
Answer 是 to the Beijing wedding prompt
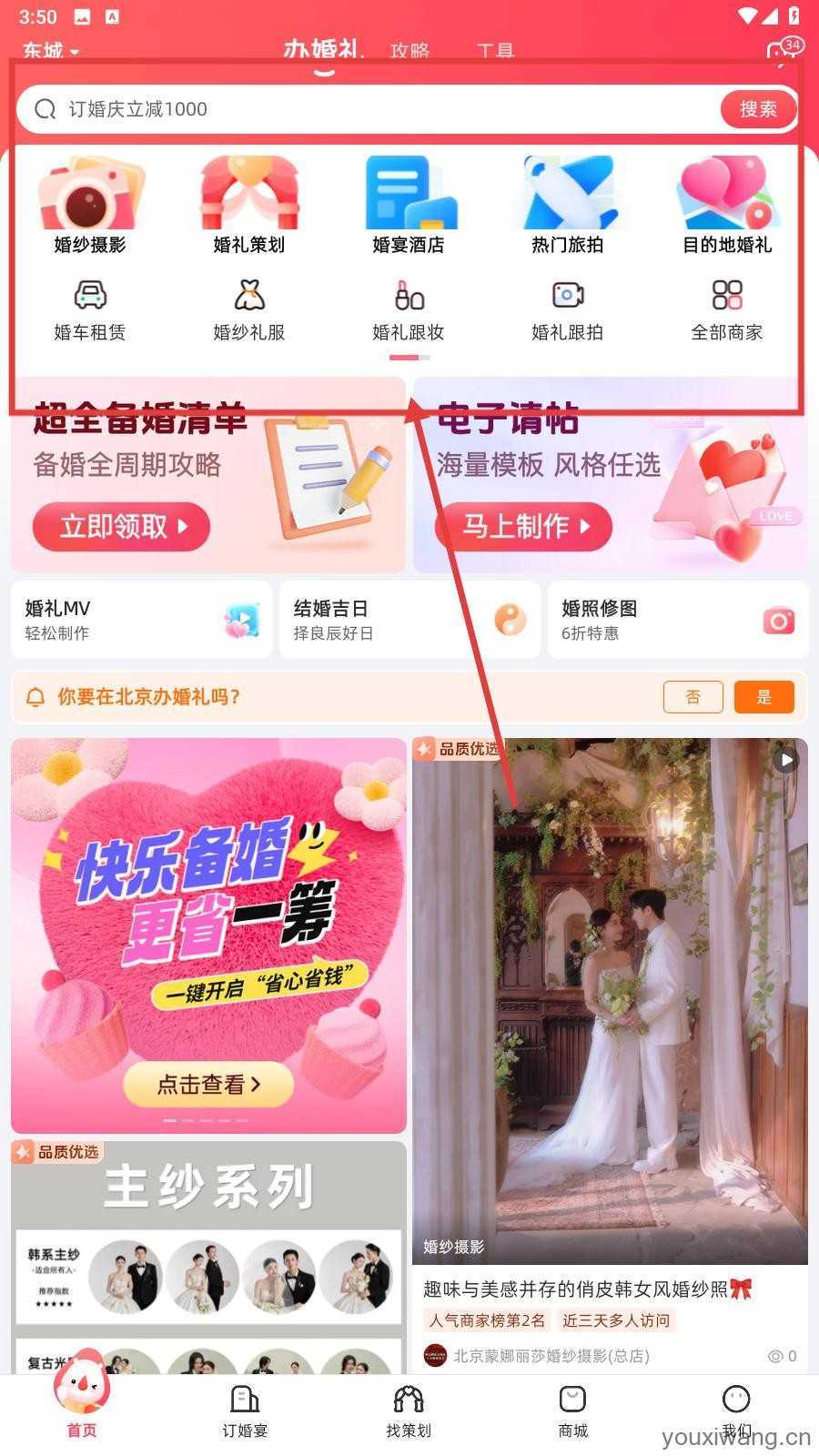tap(763, 697)
